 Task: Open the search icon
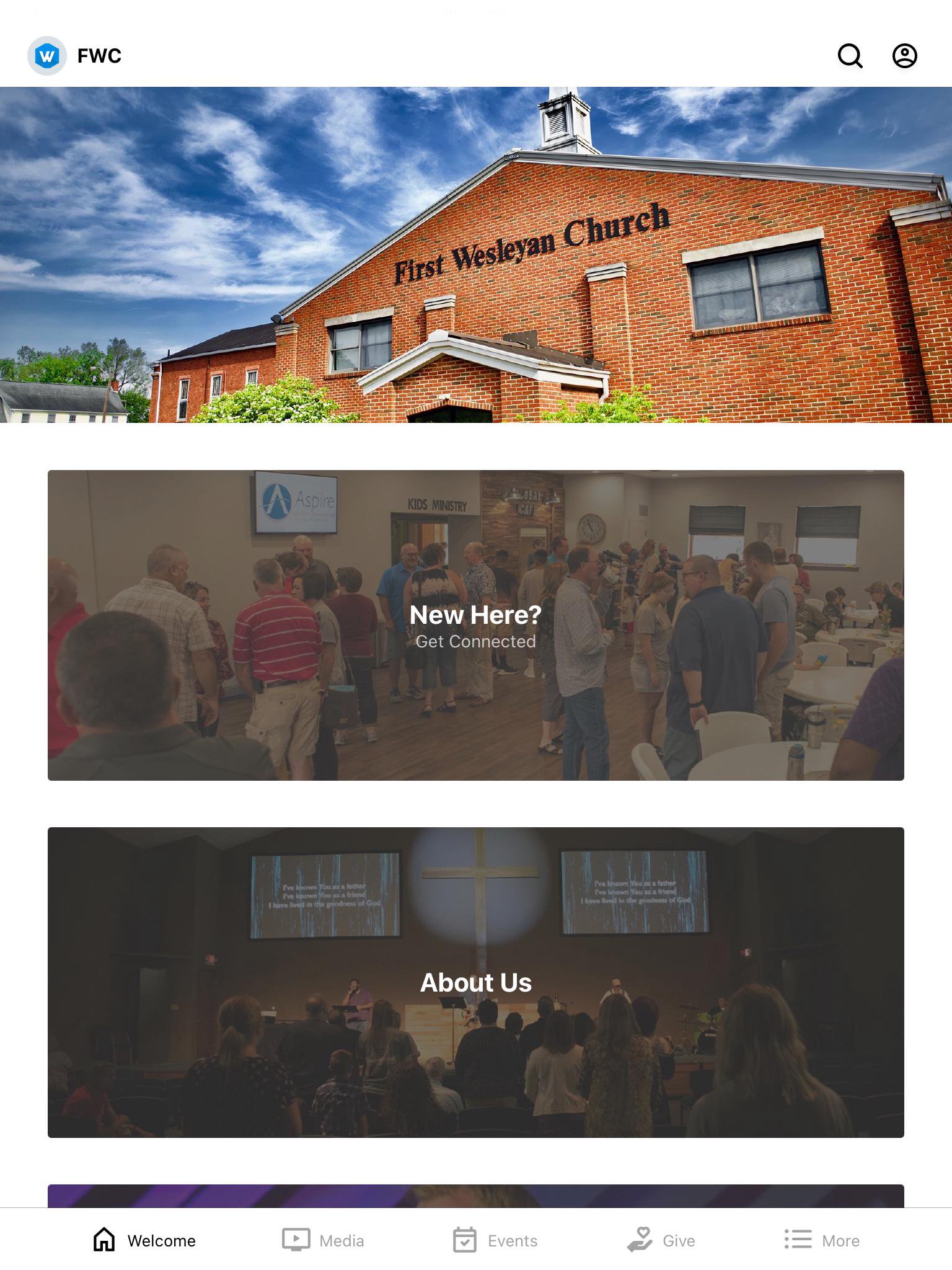click(x=850, y=56)
